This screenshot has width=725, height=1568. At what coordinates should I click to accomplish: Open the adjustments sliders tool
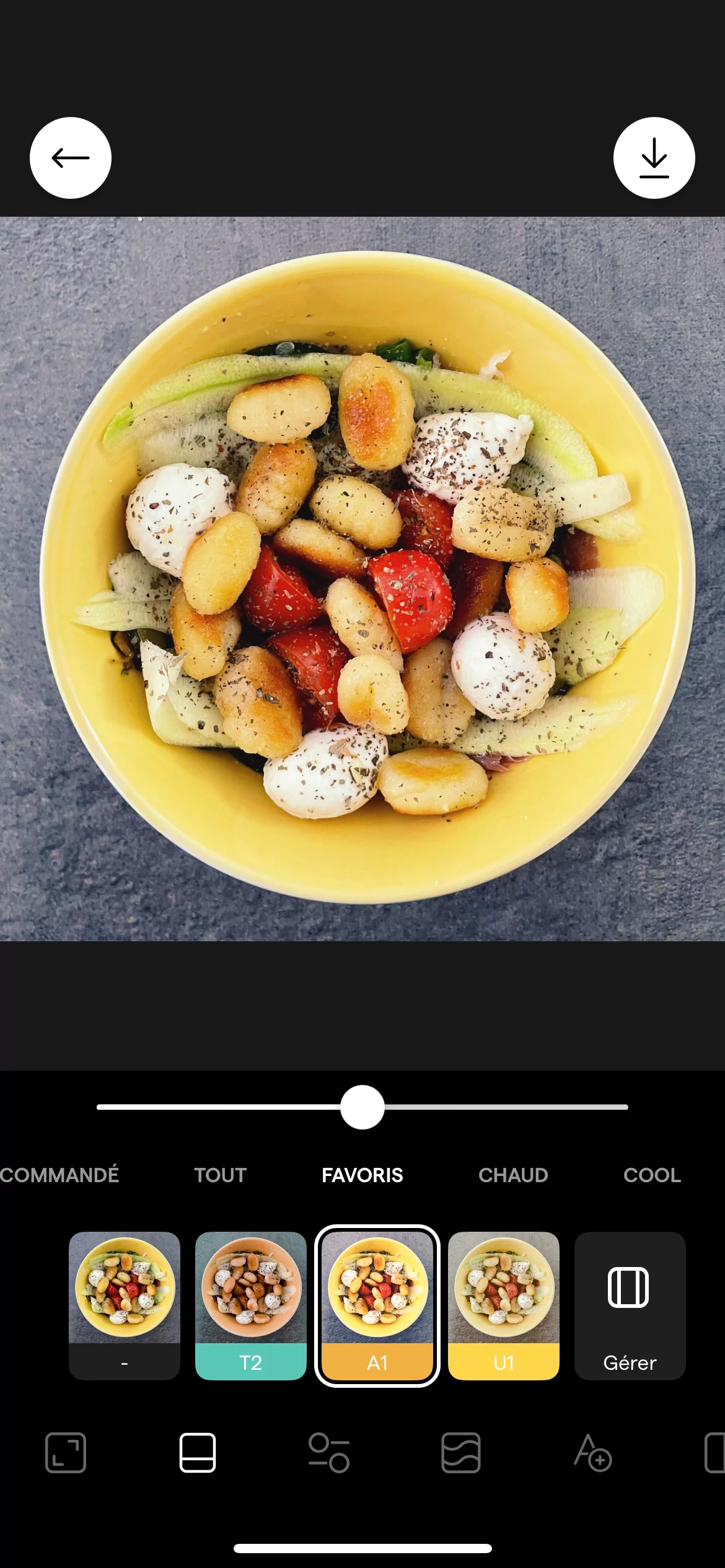pos(329,1452)
